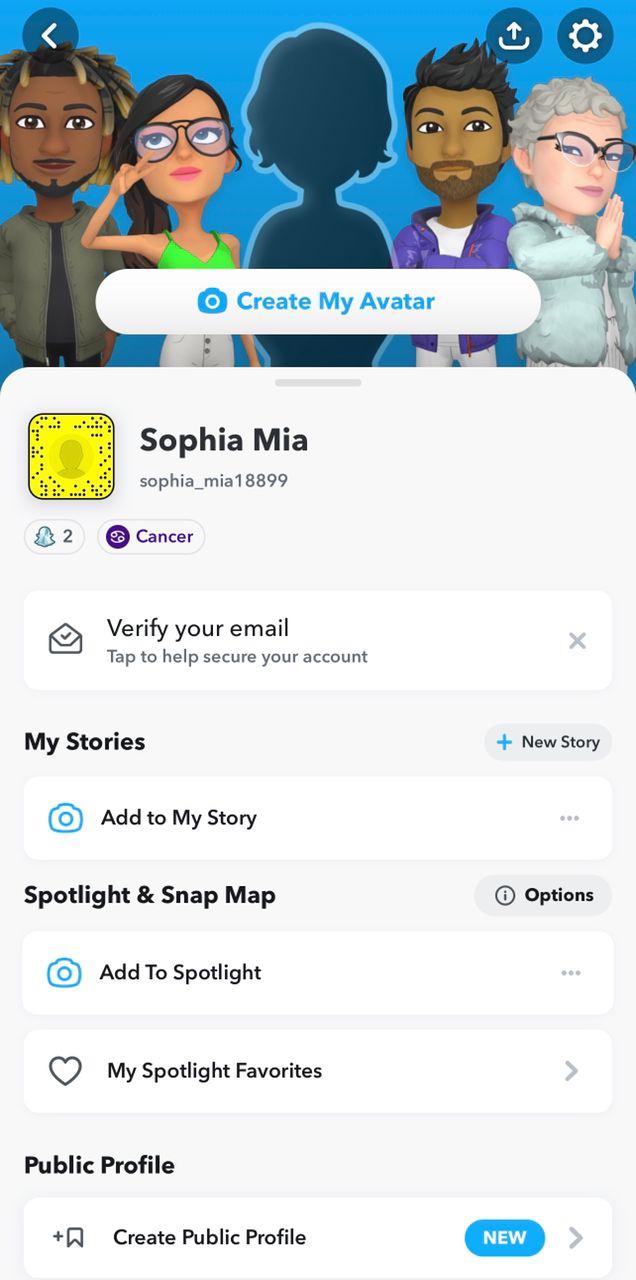This screenshot has width=636, height=1280.
Task: View the Snap score chip
Action: coord(55,537)
